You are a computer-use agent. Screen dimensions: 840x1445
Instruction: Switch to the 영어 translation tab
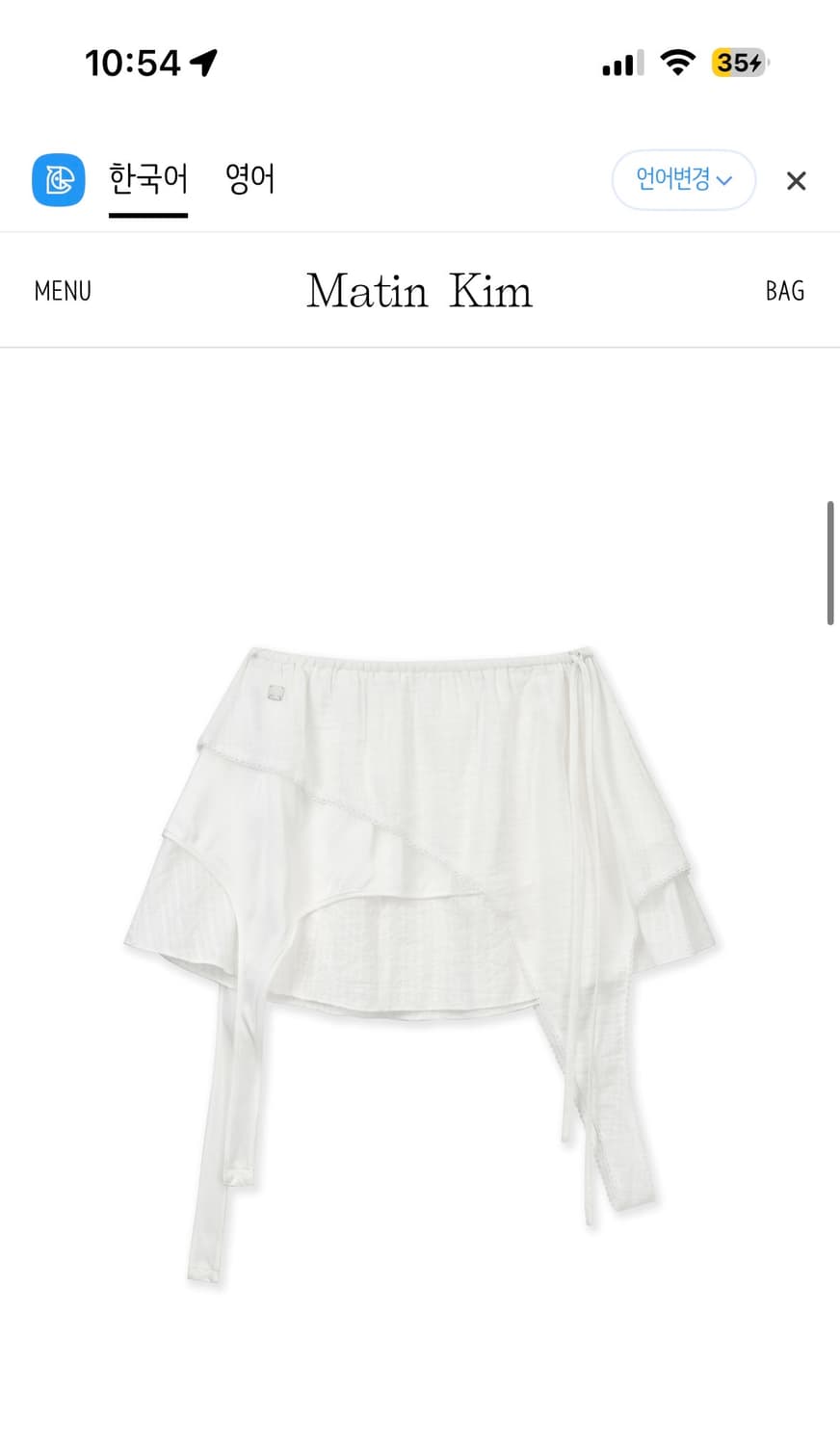tap(249, 179)
